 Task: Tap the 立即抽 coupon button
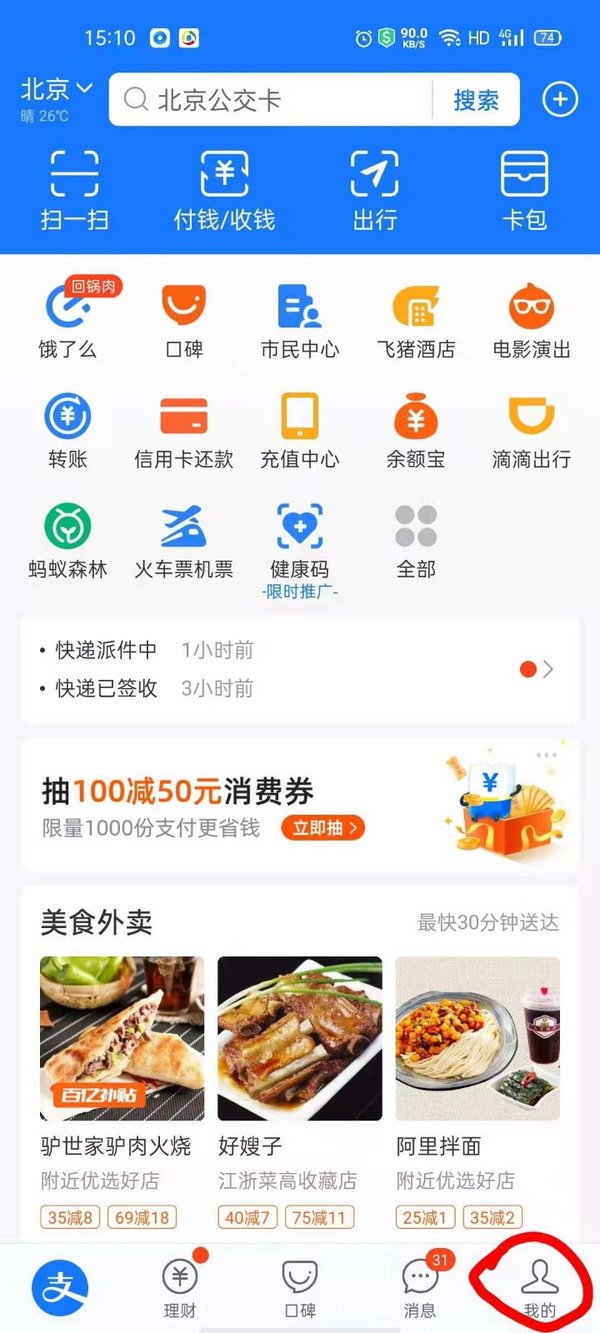(322, 827)
